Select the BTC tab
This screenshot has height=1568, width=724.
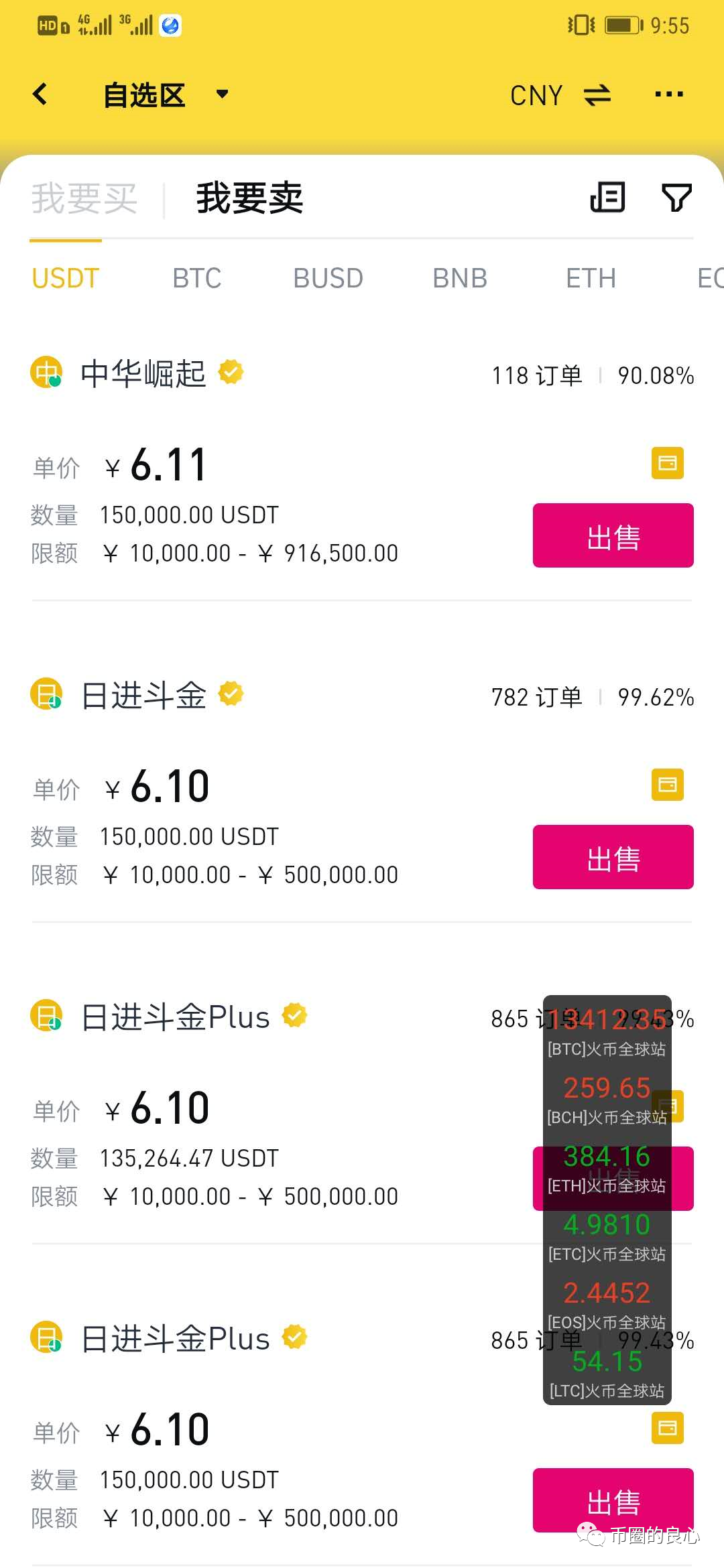(196, 277)
